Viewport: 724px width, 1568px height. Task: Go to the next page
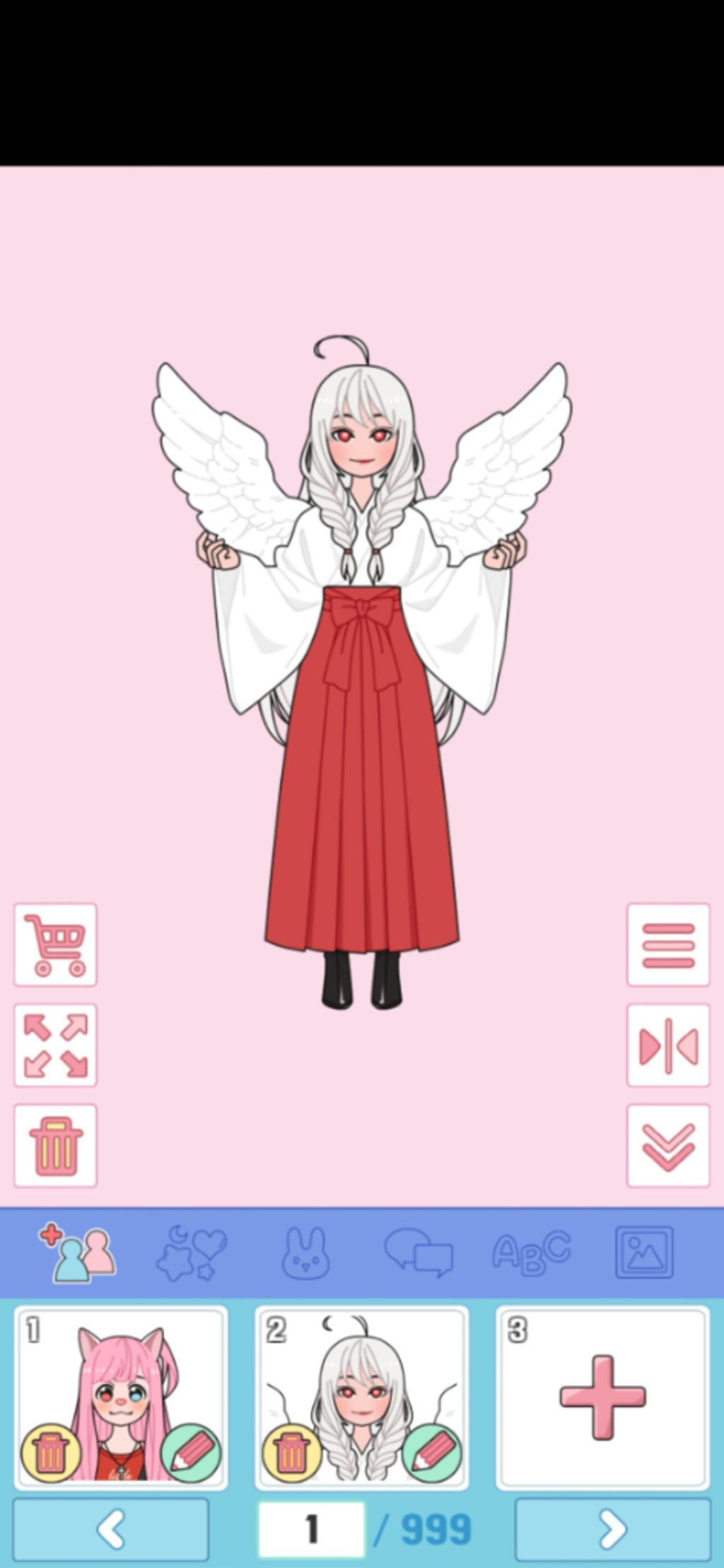tap(612, 1529)
